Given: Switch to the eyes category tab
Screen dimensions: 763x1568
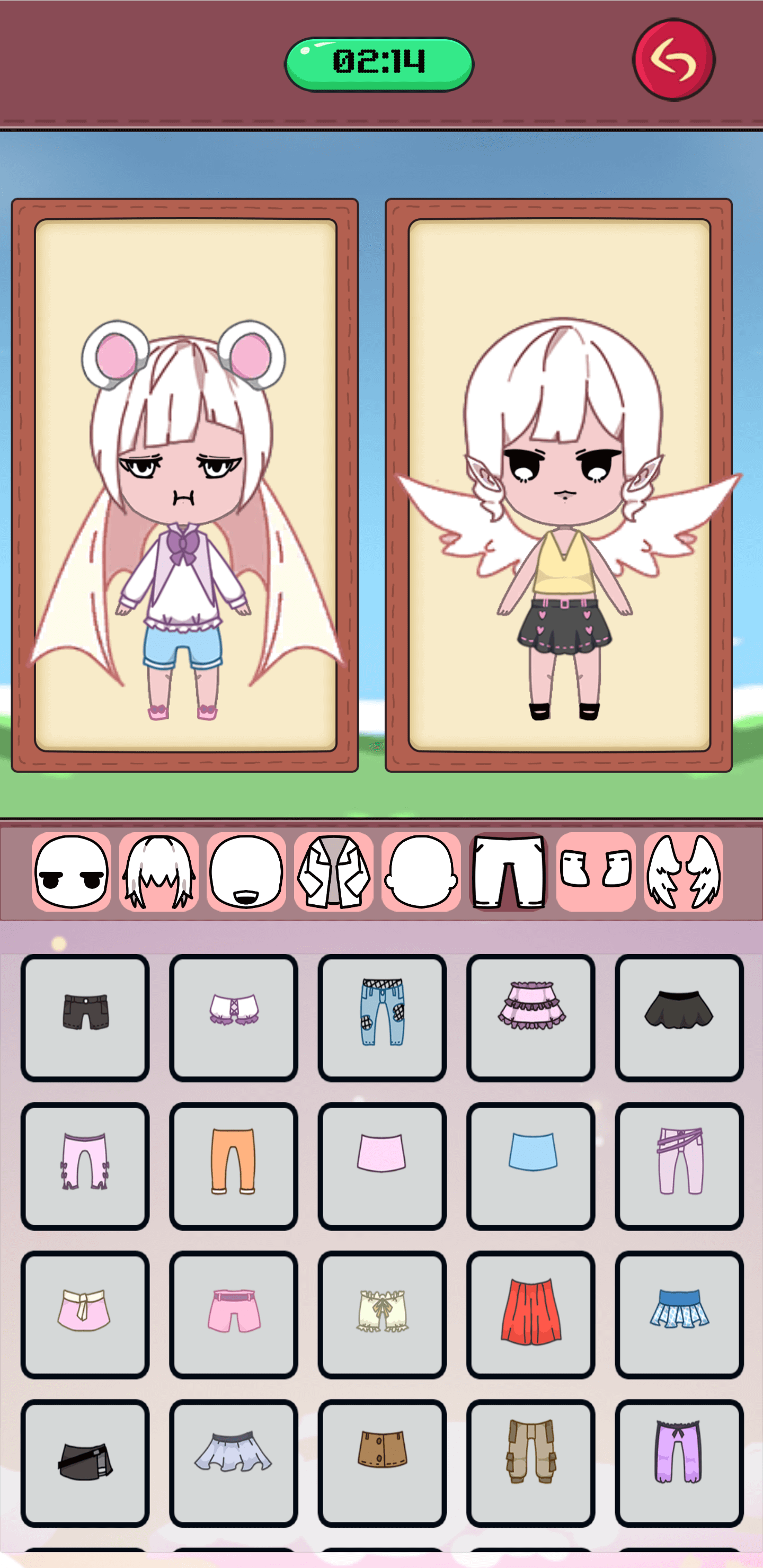Looking at the screenshot, I should [71, 871].
